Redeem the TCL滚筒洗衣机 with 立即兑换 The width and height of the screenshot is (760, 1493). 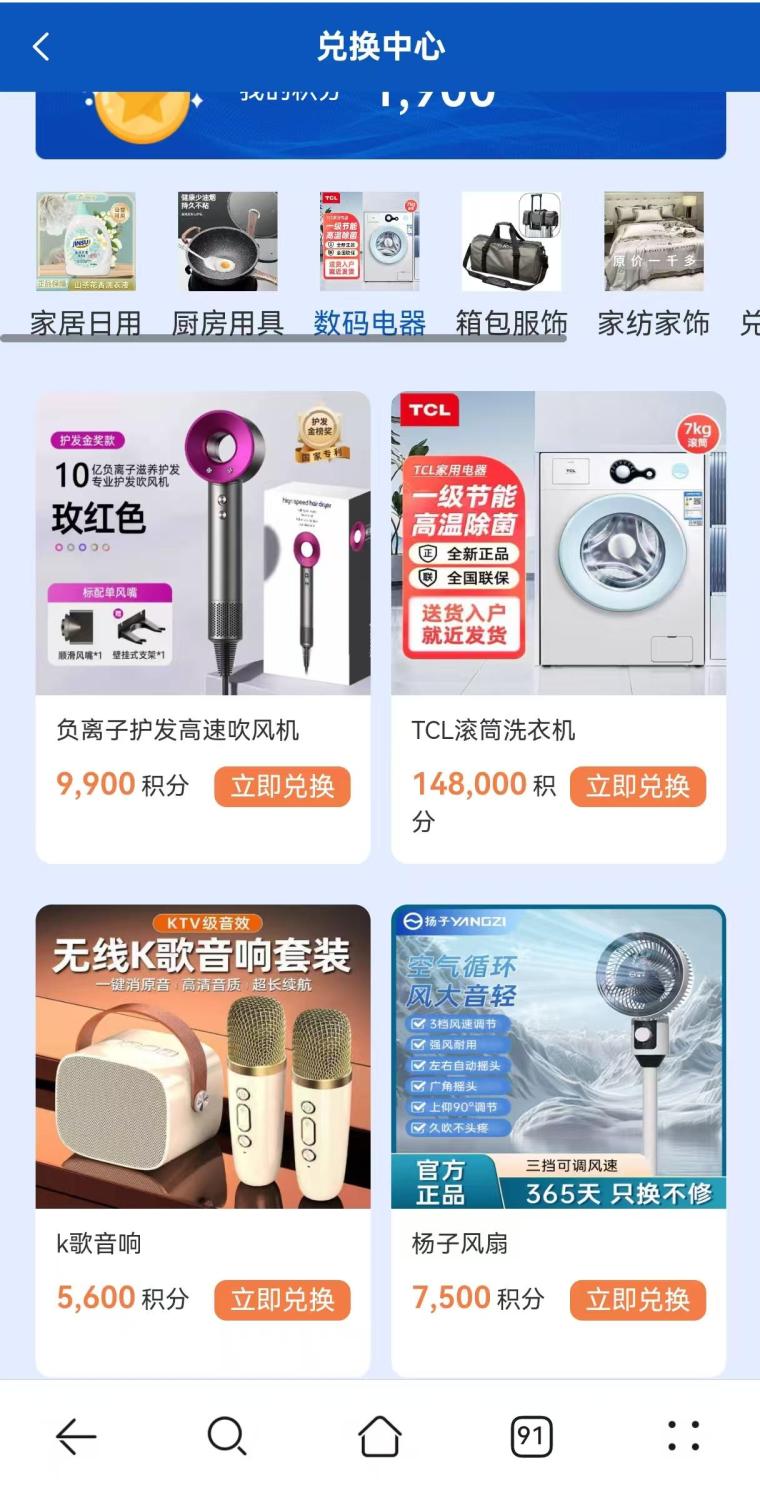(x=637, y=786)
